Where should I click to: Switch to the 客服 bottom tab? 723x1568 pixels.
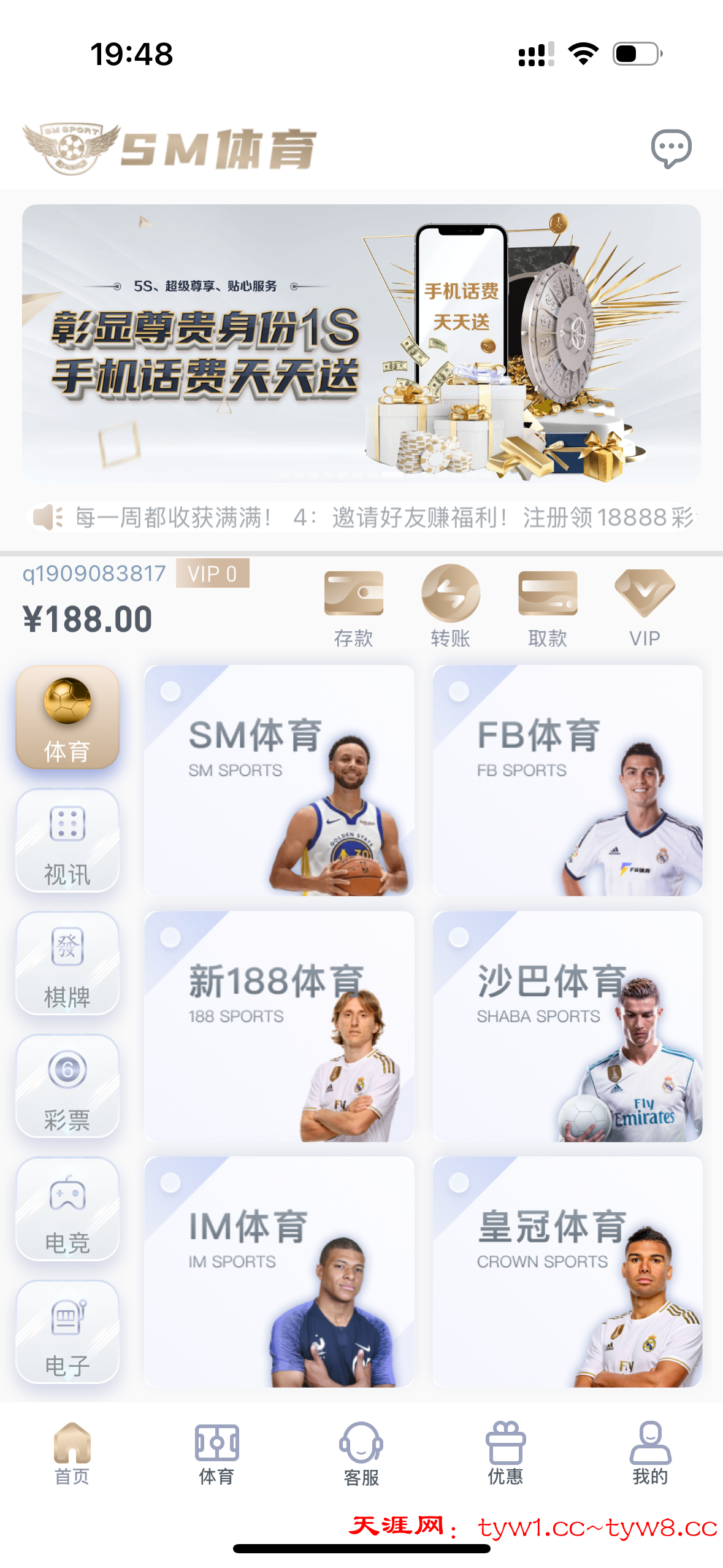(361, 1453)
